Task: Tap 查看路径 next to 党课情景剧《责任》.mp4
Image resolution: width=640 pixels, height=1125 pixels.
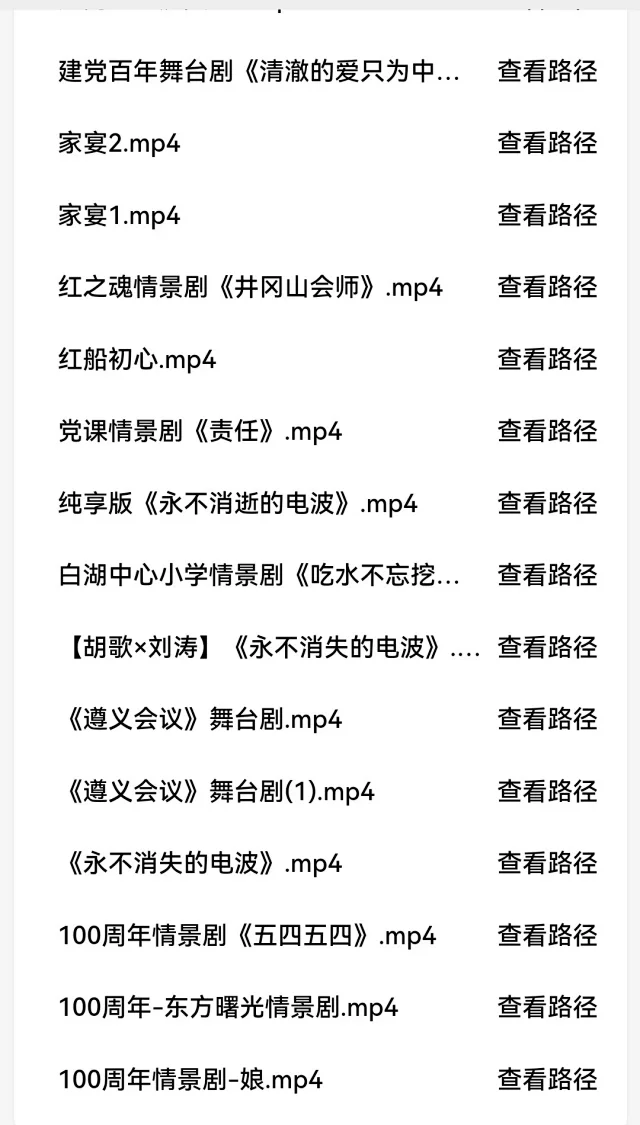Action: (547, 431)
